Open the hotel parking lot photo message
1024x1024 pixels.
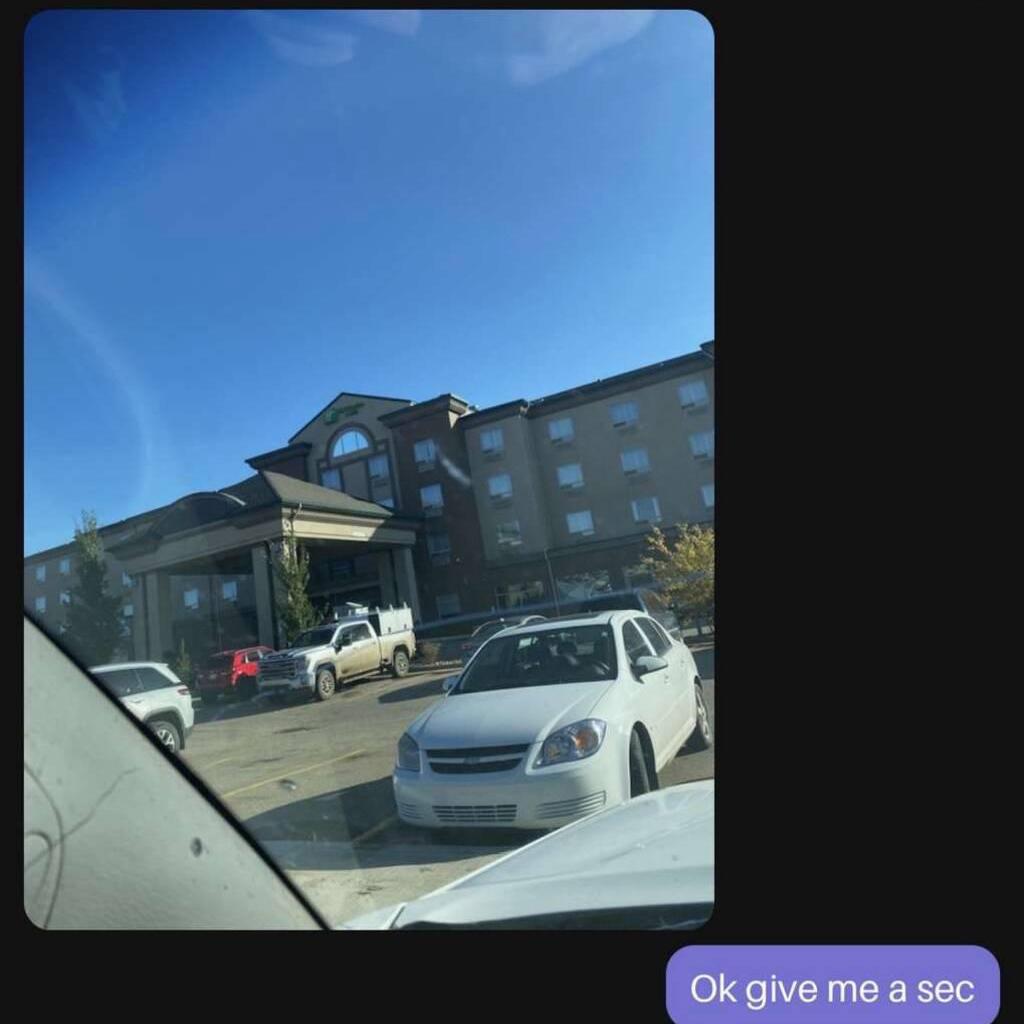368,469
